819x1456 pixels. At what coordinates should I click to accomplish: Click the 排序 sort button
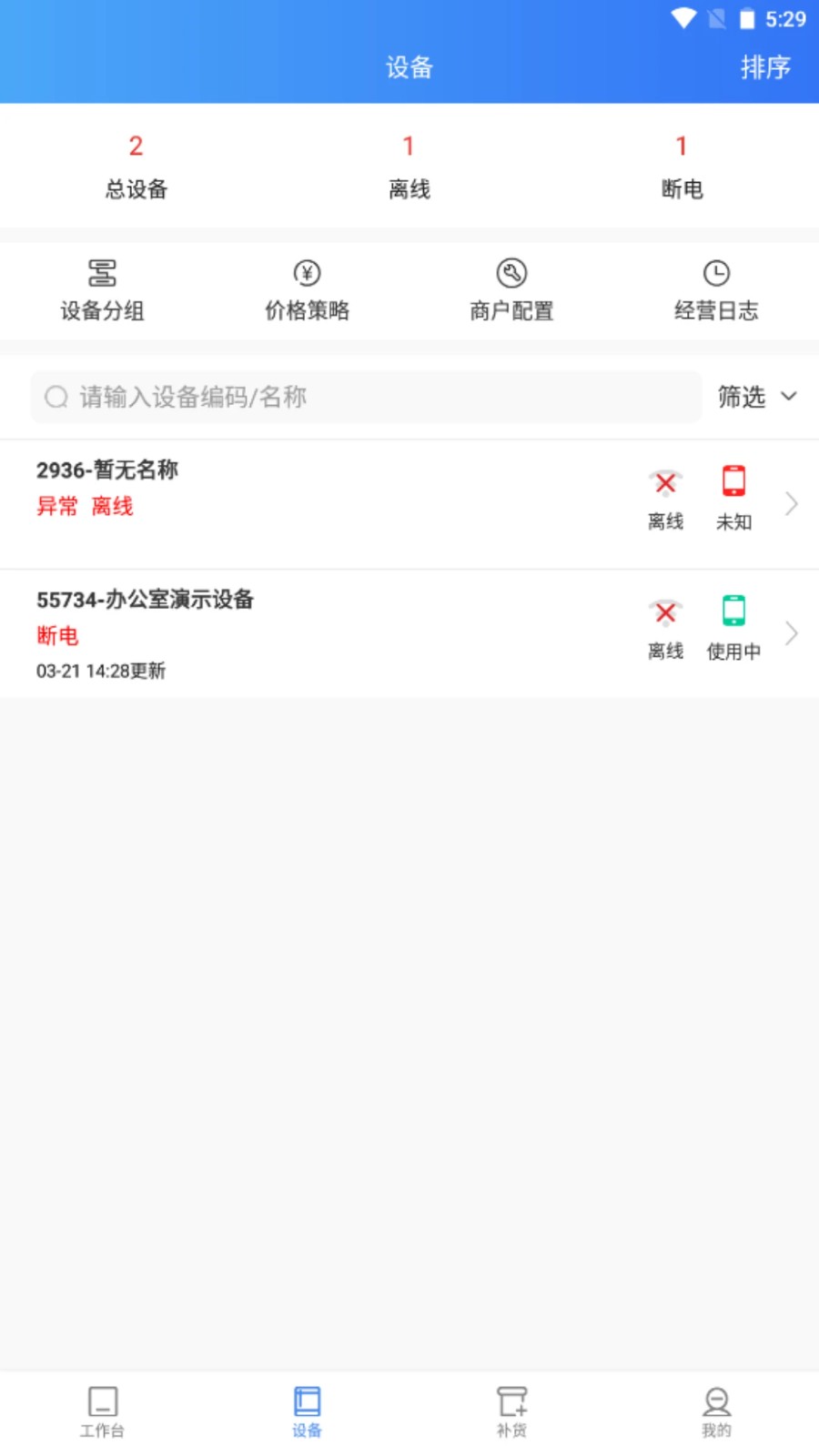(766, 67)
